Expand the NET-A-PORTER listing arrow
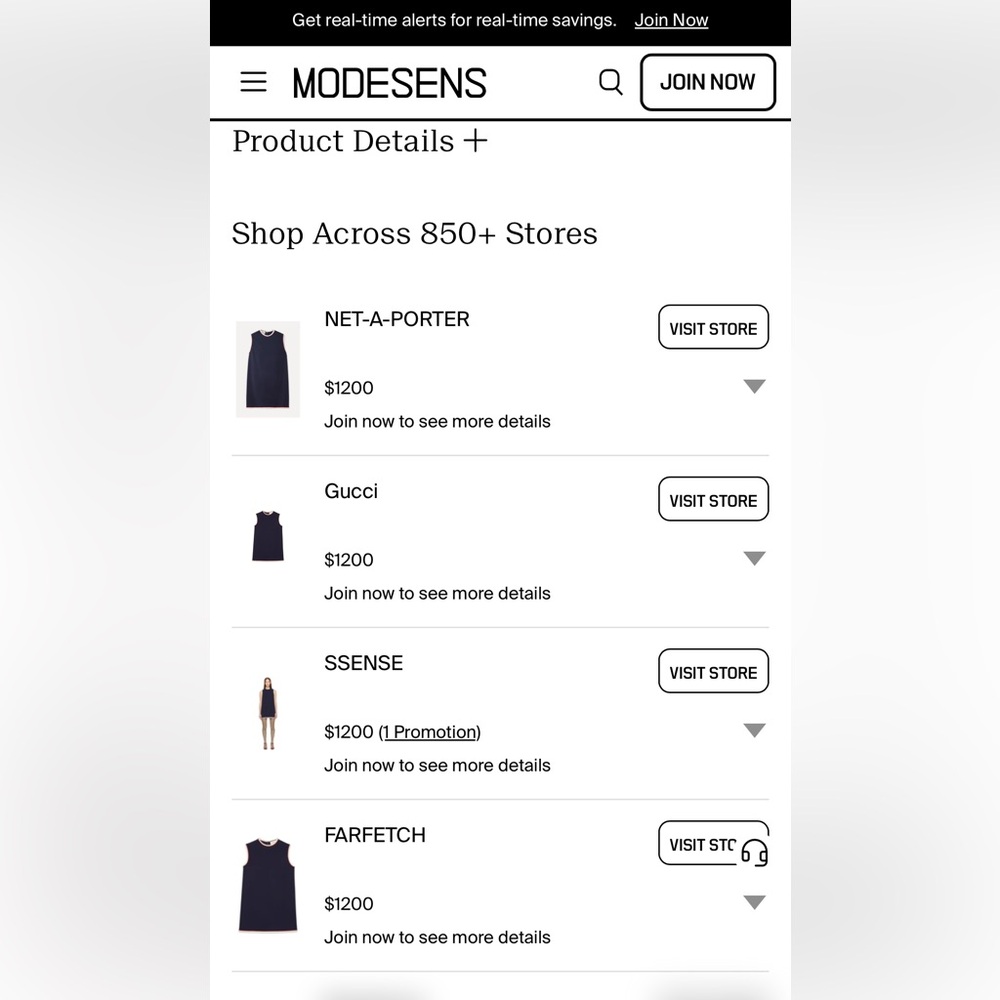 (x=754, y=387)
